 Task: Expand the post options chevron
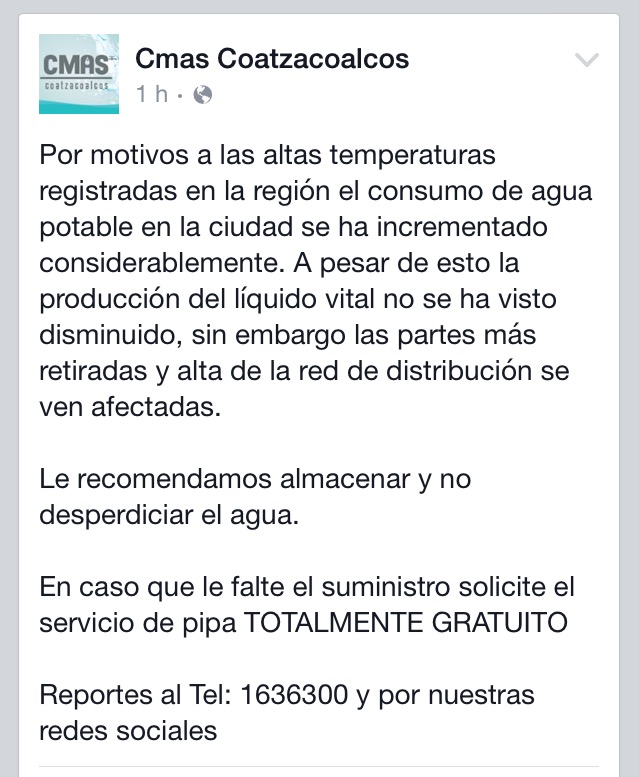tap(587, 60)
